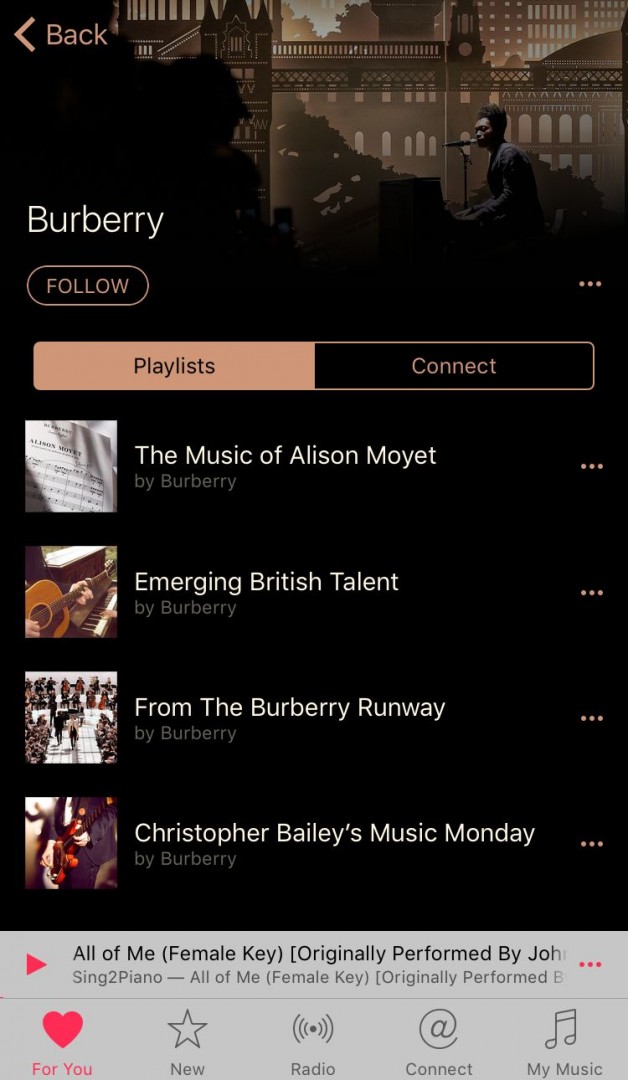Open From The Burberry Runway playlist

click(289, 718)
